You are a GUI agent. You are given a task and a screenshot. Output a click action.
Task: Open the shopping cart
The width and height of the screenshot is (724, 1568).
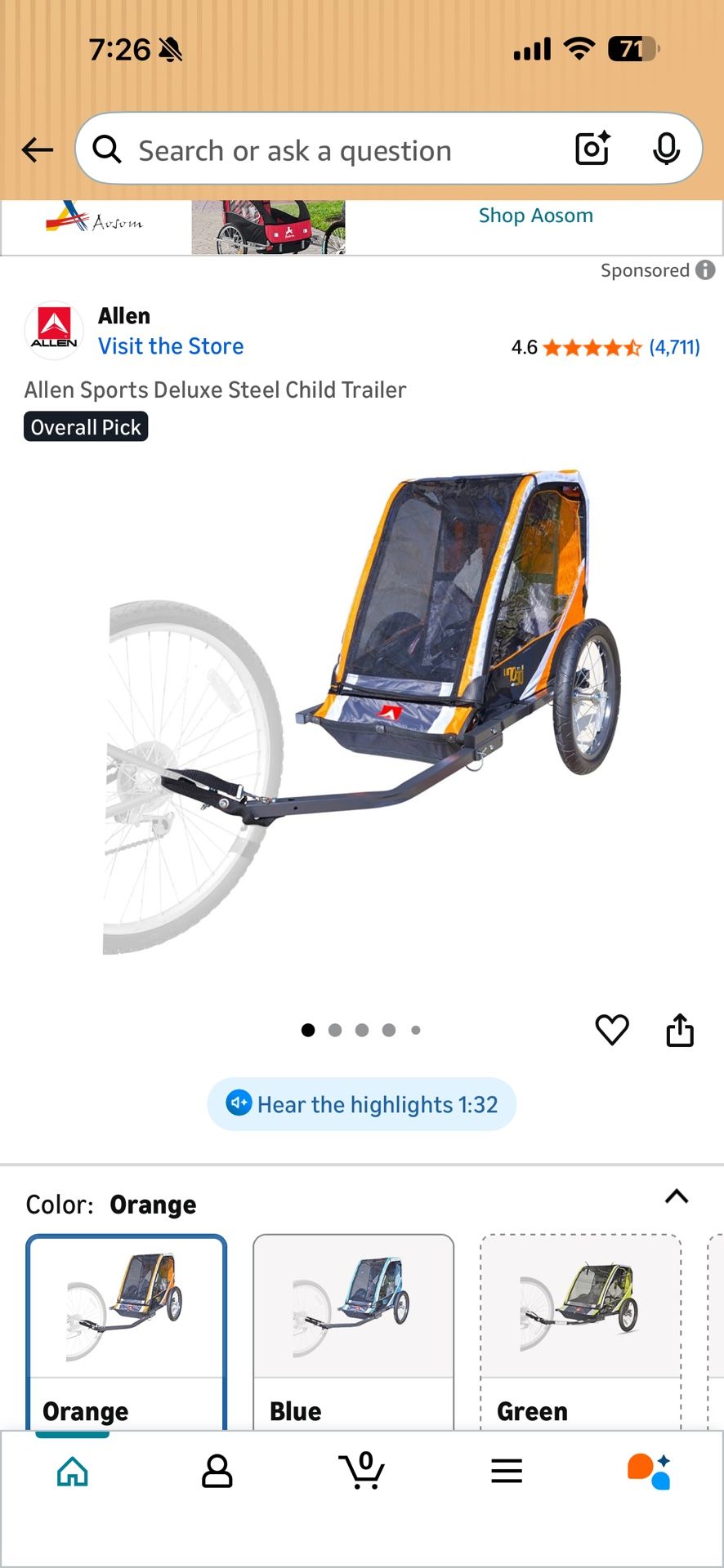[362, 1471]
